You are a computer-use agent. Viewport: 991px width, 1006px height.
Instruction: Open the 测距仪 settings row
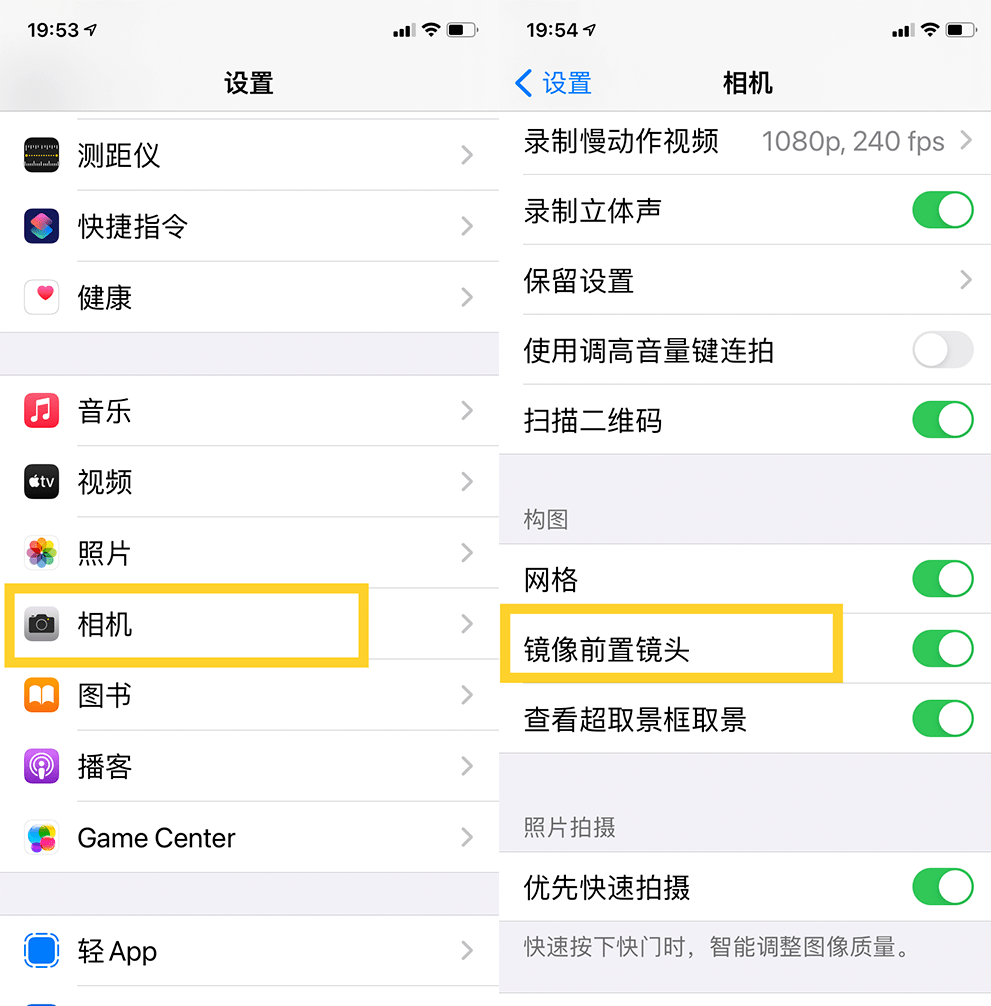tap(248, 155)
